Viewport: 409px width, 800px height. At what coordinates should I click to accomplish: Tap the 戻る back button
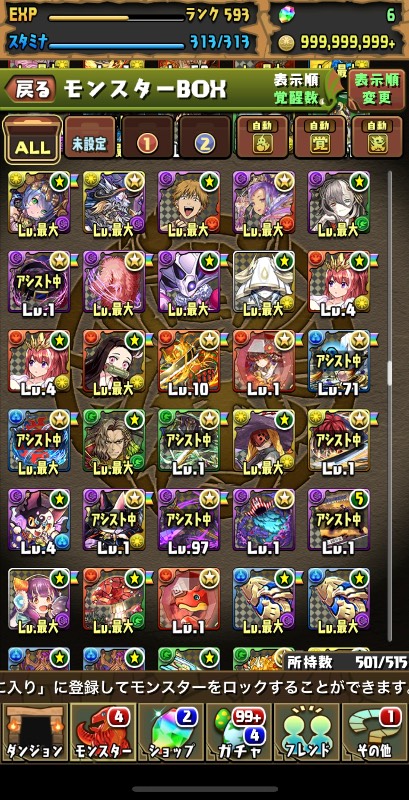[x=31, y=90]
